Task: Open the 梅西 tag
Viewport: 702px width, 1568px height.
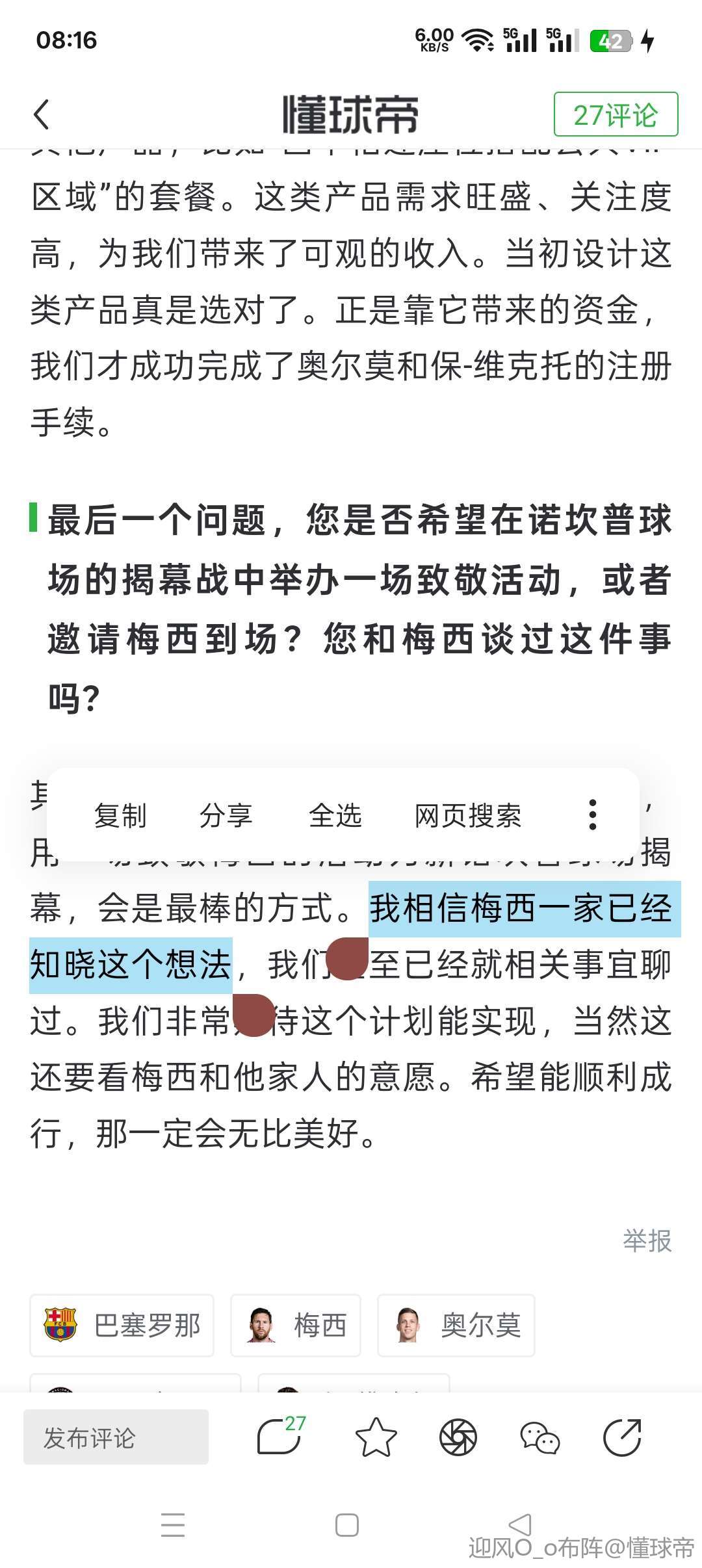Action: point(296,1325)
